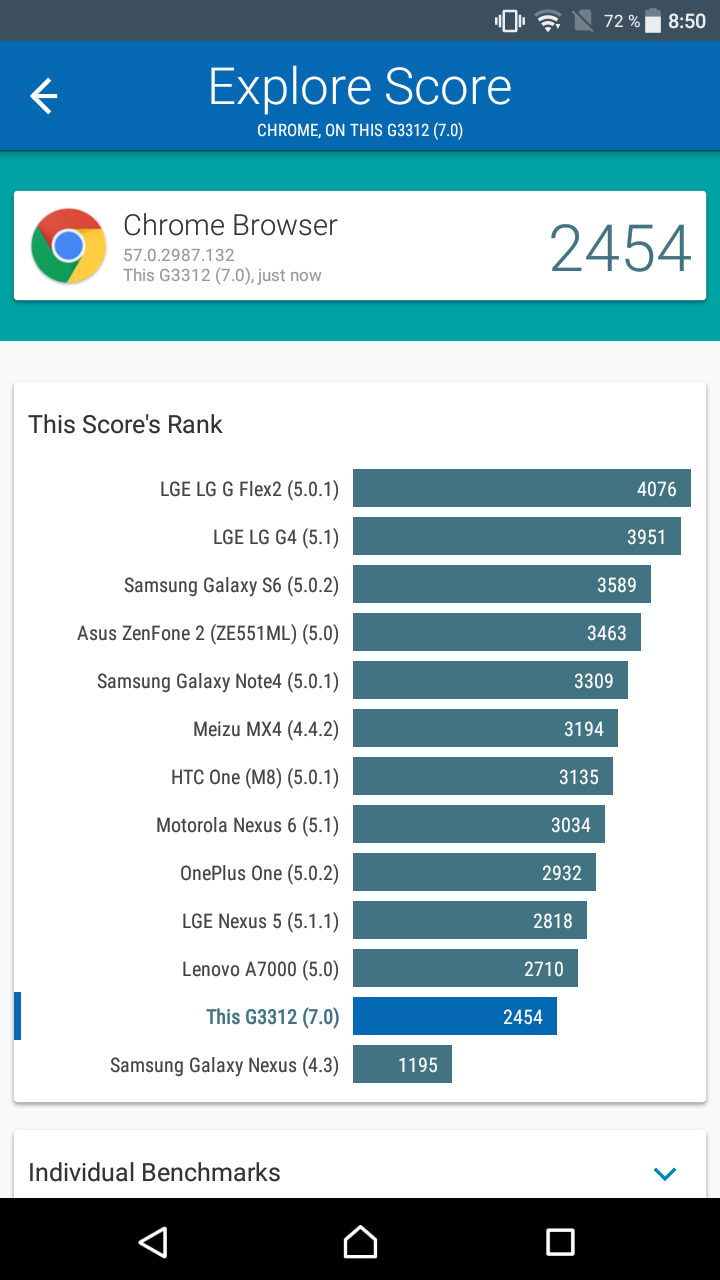Open the Chrome Browser score card

pos(360,246)
